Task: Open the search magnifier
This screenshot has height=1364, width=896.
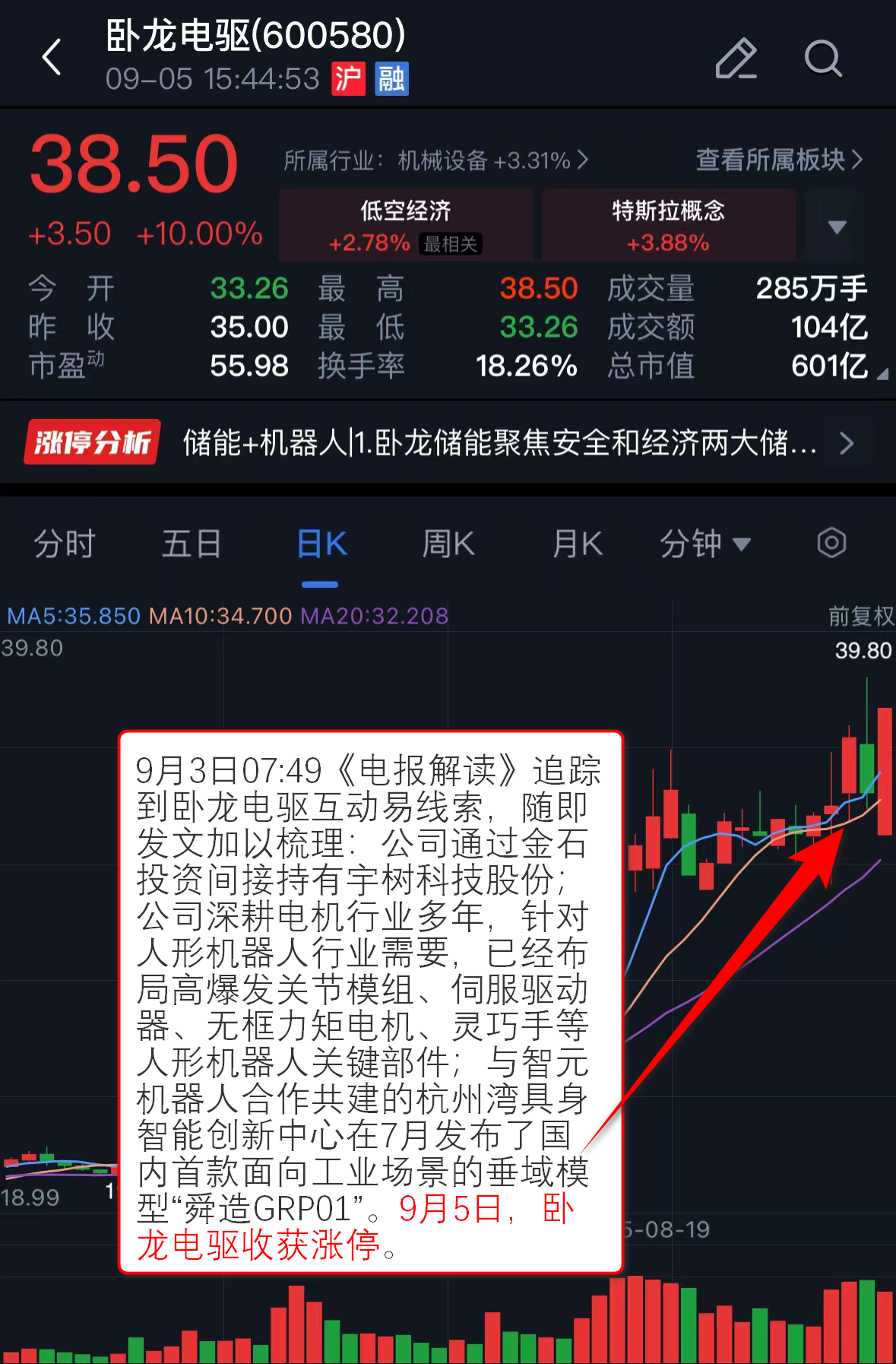Action: pos(822,59)
